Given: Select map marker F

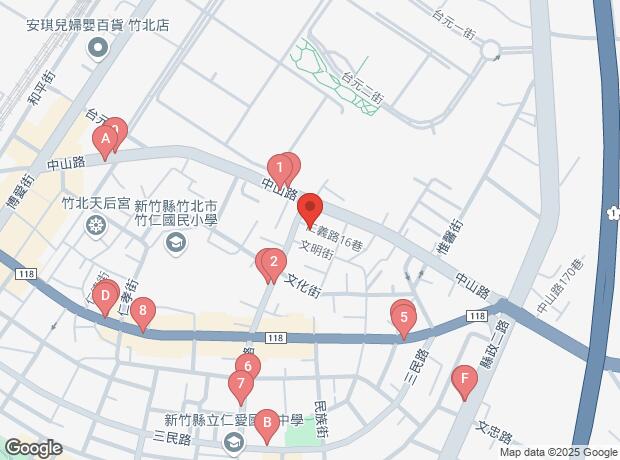Looking at the screenshot, I should (x=462, y=379).
